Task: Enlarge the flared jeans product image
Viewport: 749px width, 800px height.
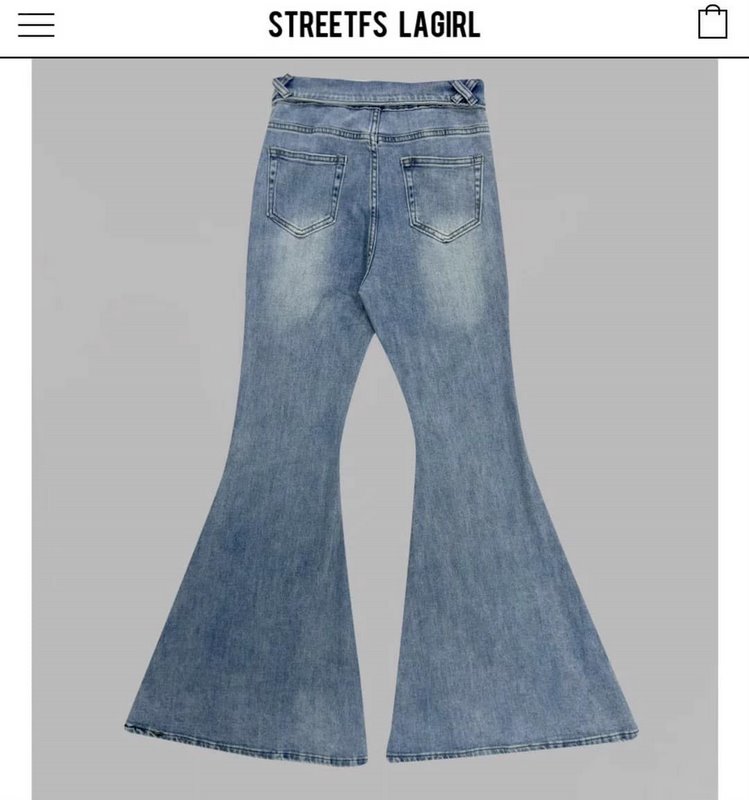Action: [374, 420]
